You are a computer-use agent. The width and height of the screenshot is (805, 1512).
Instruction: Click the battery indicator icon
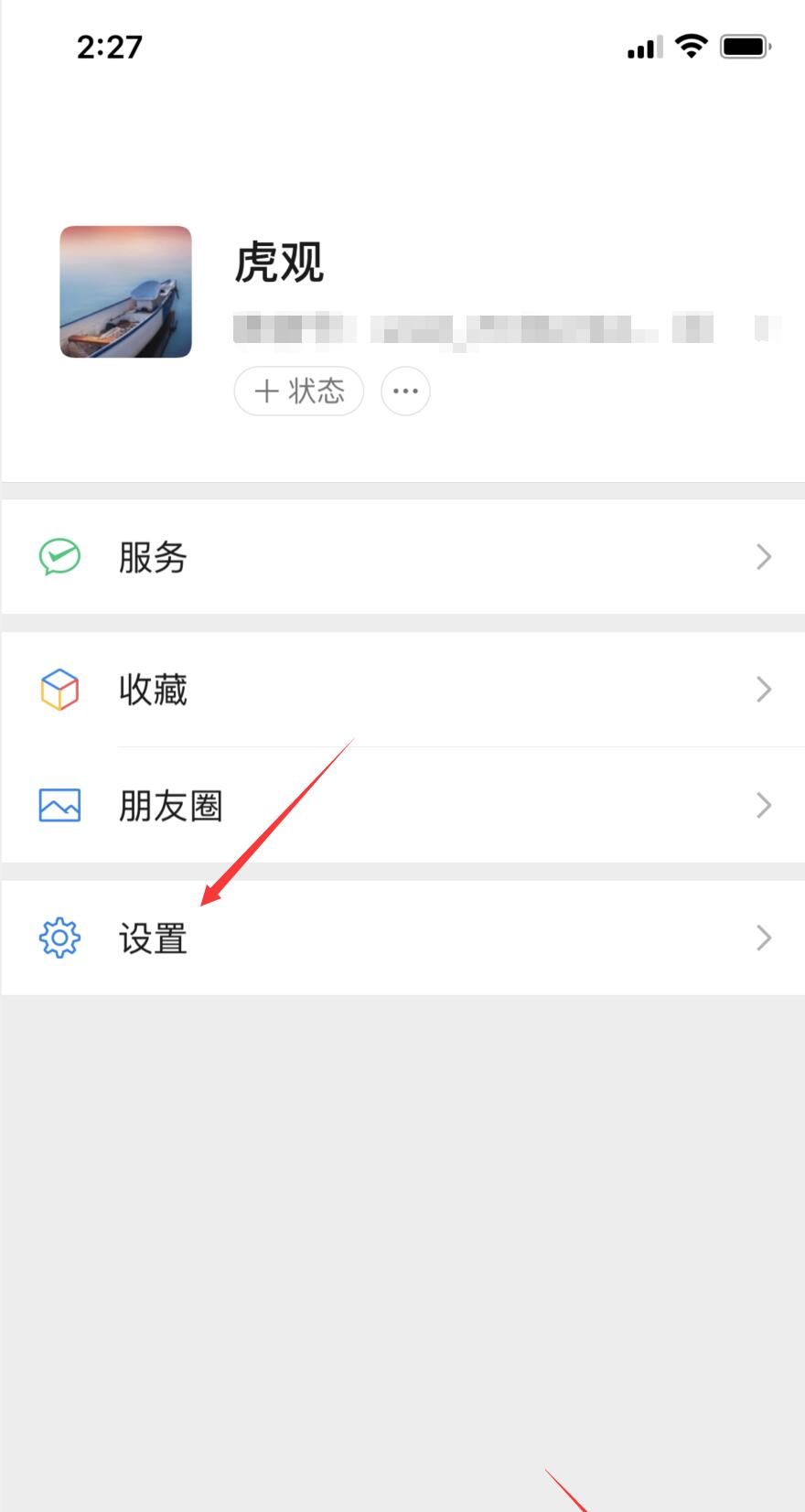pos(745,45)
